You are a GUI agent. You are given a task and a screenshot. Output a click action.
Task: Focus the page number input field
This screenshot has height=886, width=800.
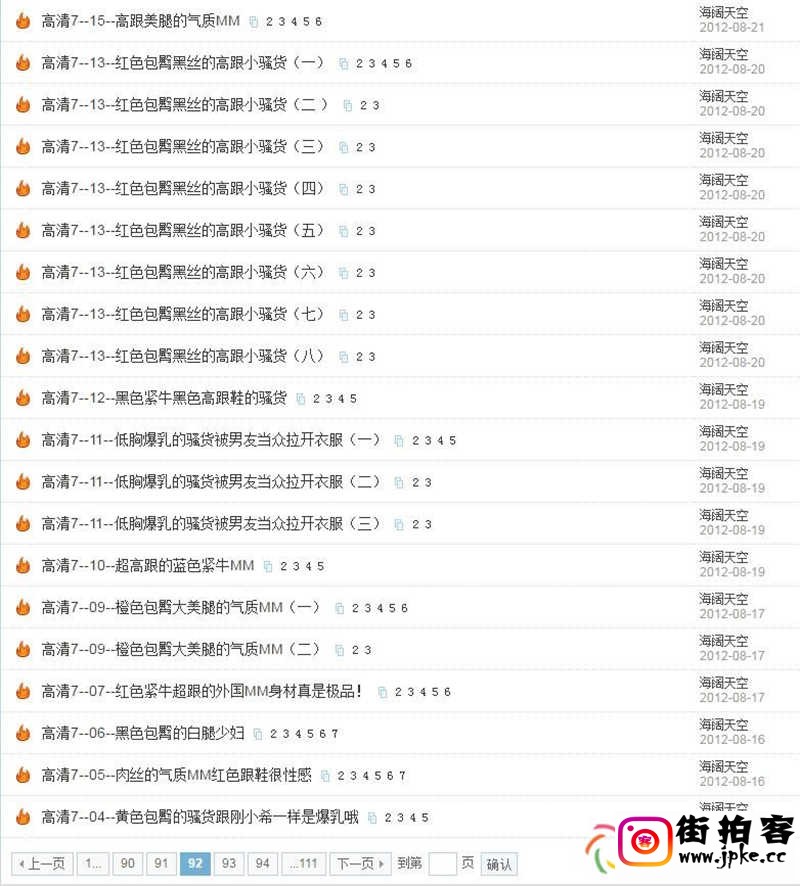click(442, 863)
